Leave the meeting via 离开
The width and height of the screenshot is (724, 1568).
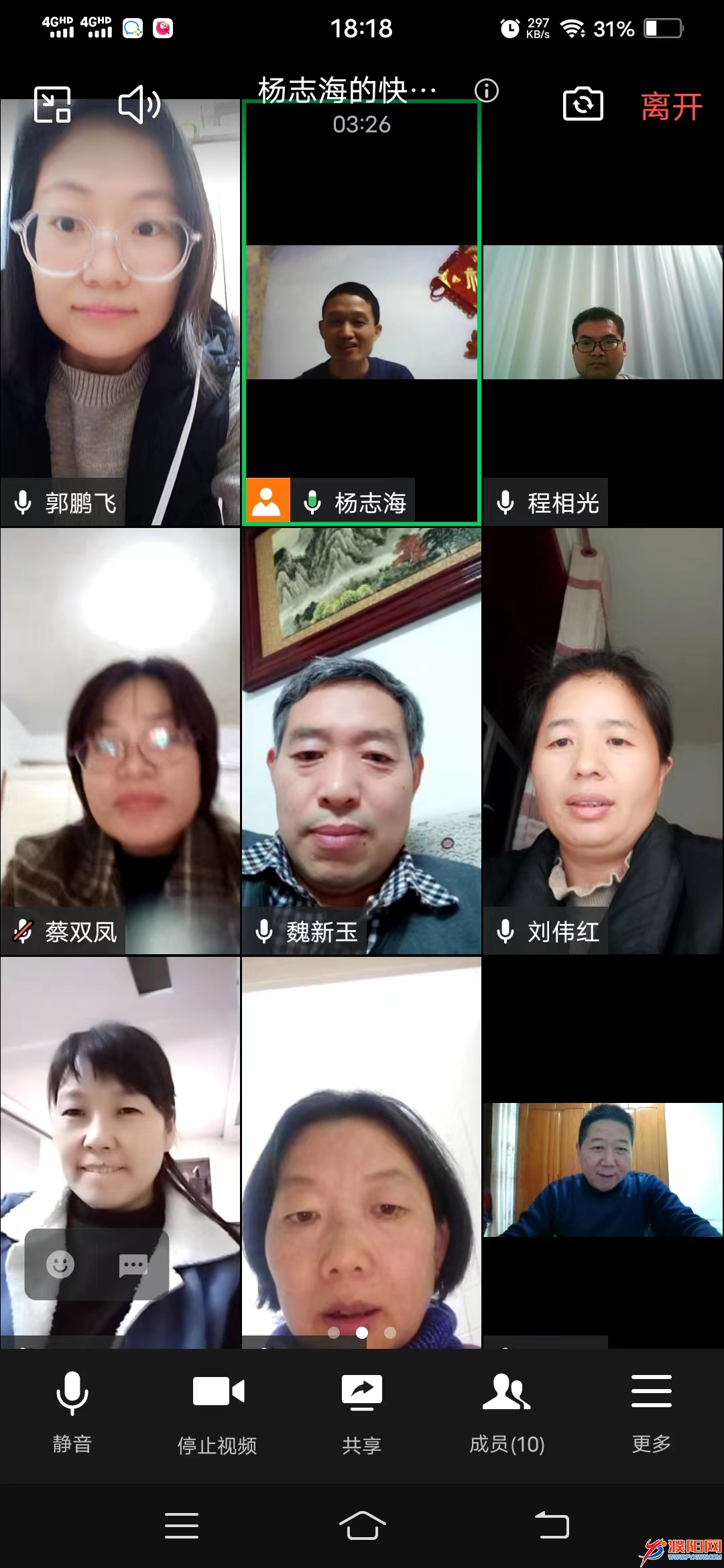tap(671, 107)
